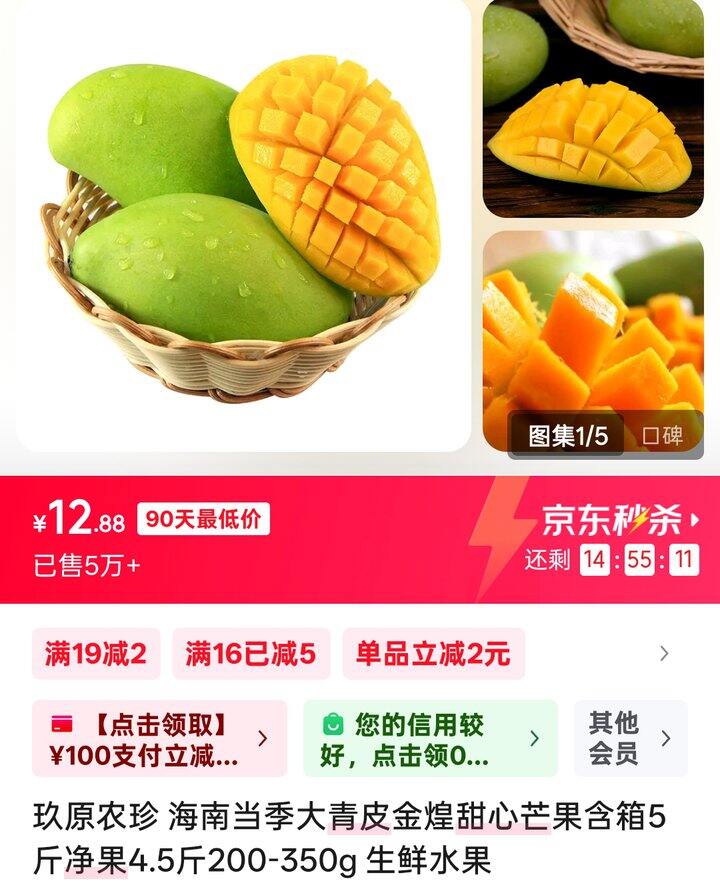Switch to the 口碑 tab
The width and height of the screenshot is (720, 893).
click(x=662, y=436)
